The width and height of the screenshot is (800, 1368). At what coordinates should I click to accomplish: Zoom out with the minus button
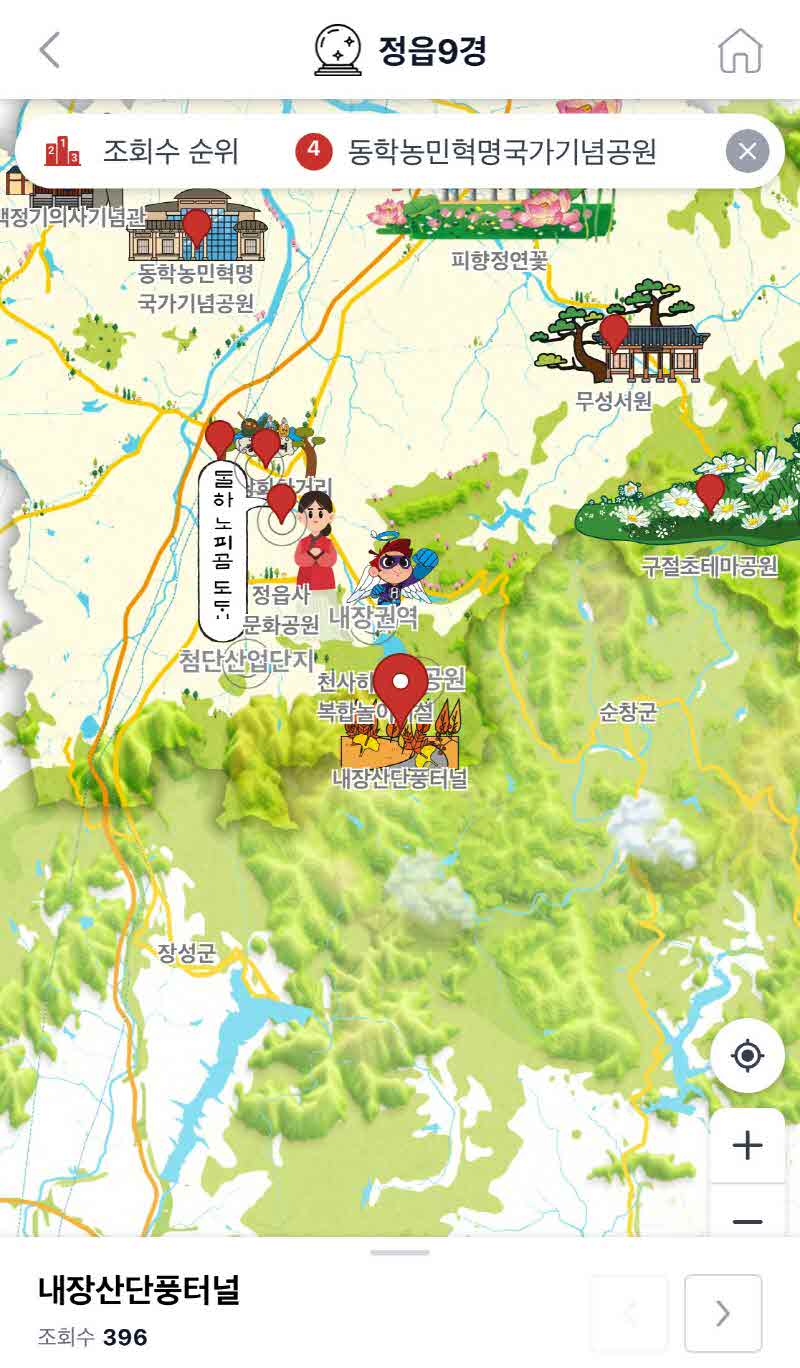click(x=747, y=1220)
